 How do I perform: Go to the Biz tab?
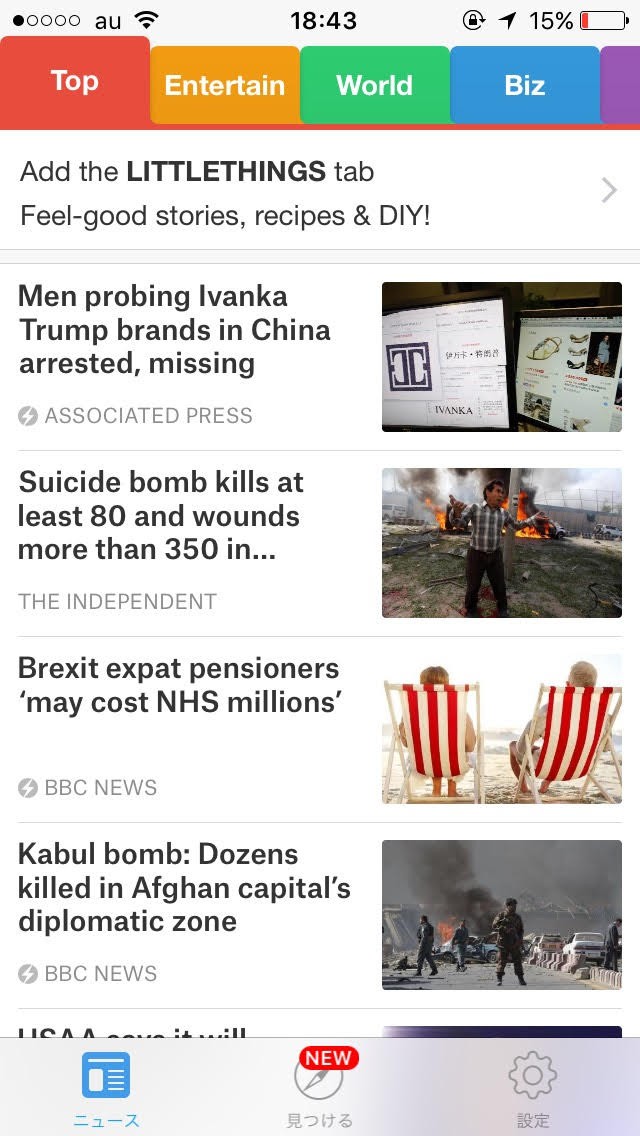point(525,86)
